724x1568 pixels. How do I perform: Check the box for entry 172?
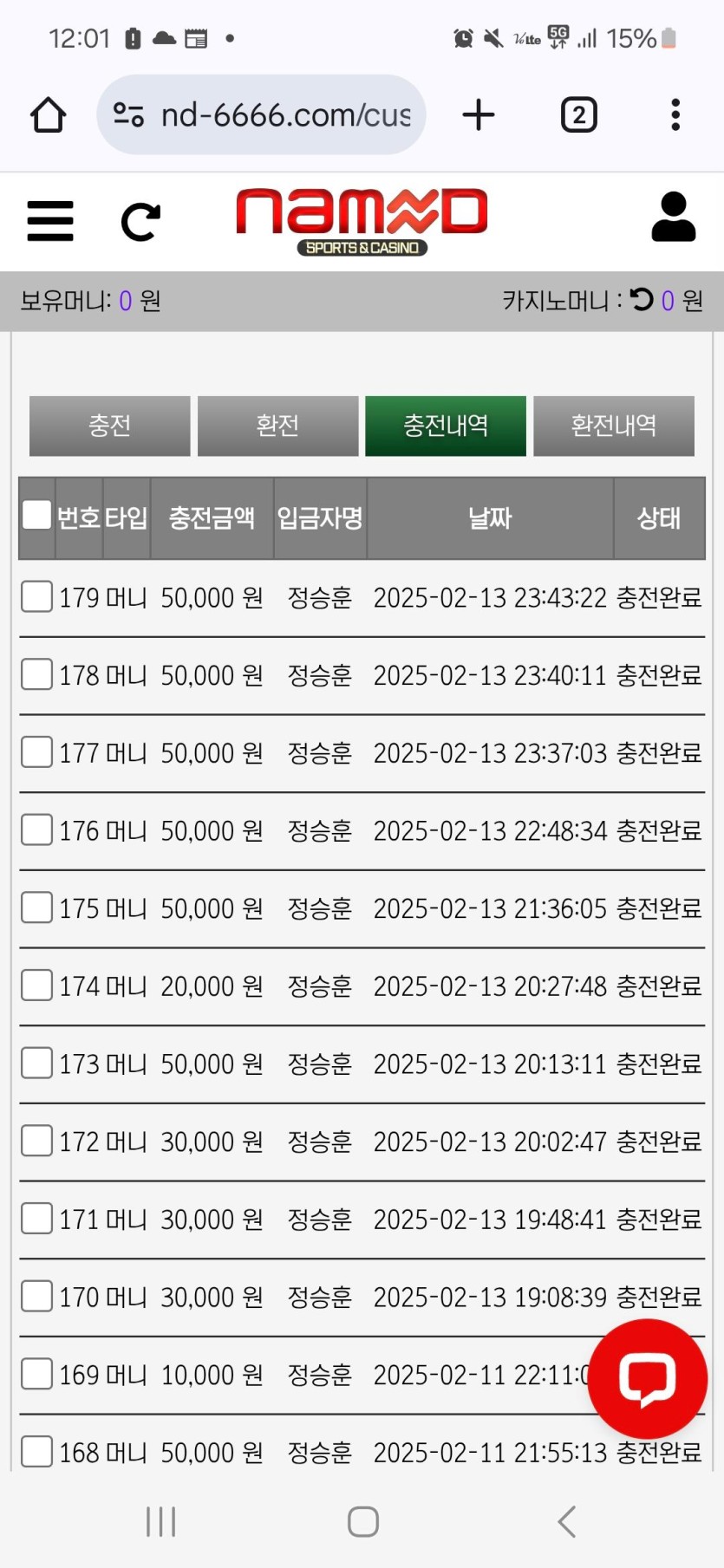(x=36, y=1141)
